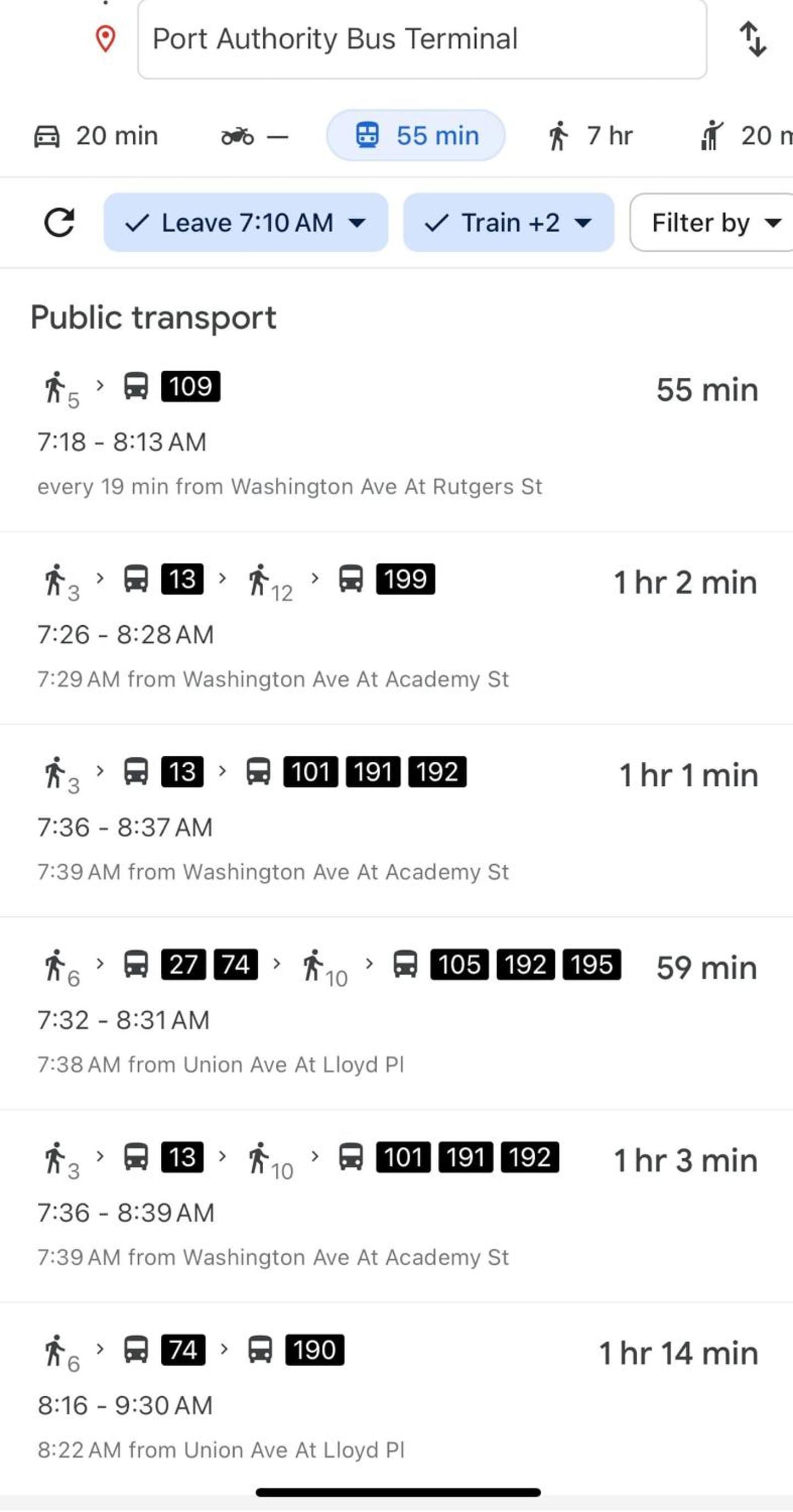Switch to walking mode, 7 hr
The height and width of the screenshot is (1512, 793).
point(590,136)
